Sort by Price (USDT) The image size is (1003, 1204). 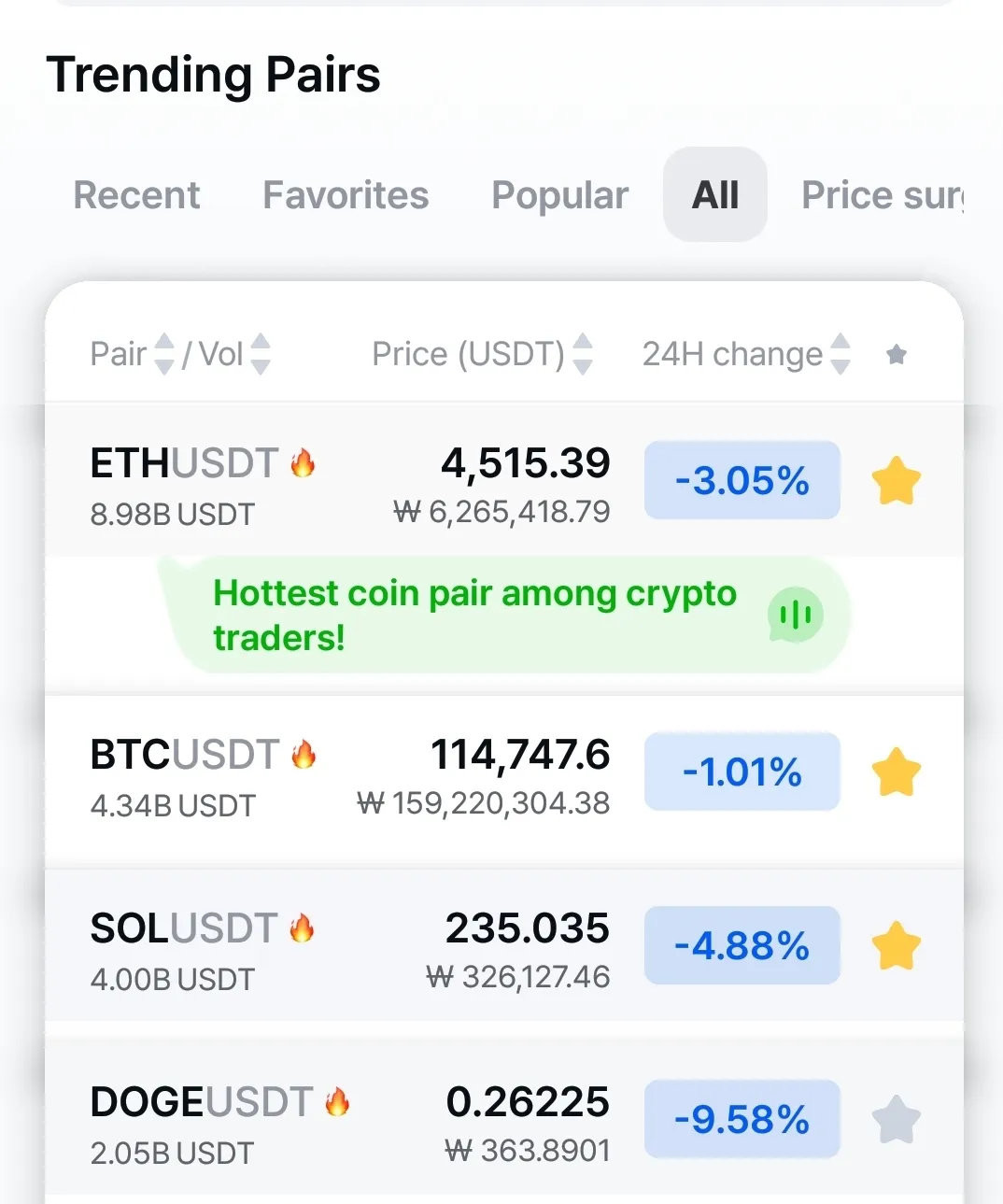coord(482,354)
